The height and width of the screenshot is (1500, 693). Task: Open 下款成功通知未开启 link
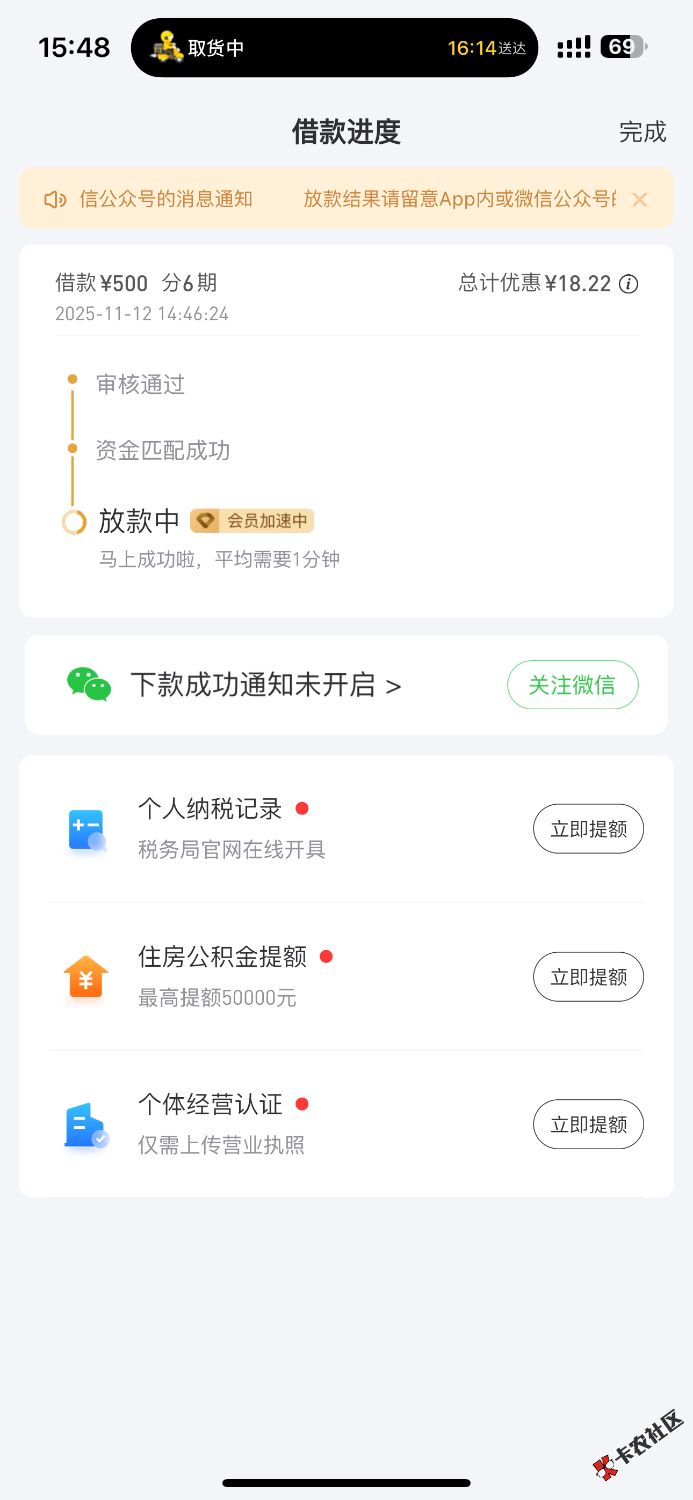pyautogui.click(x=266, y=685)
